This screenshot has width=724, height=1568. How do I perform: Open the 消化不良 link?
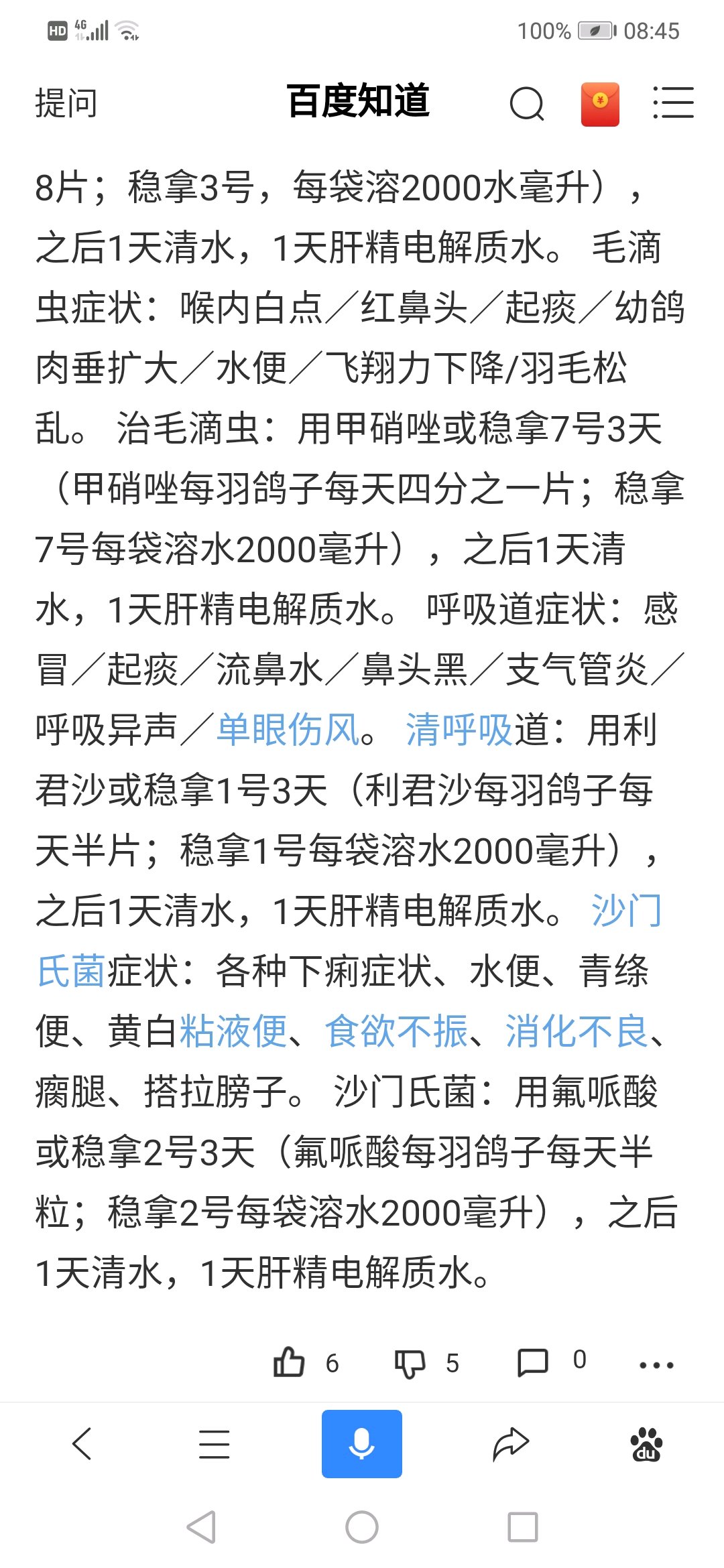pyautogui.click(x=577, y=1031)
